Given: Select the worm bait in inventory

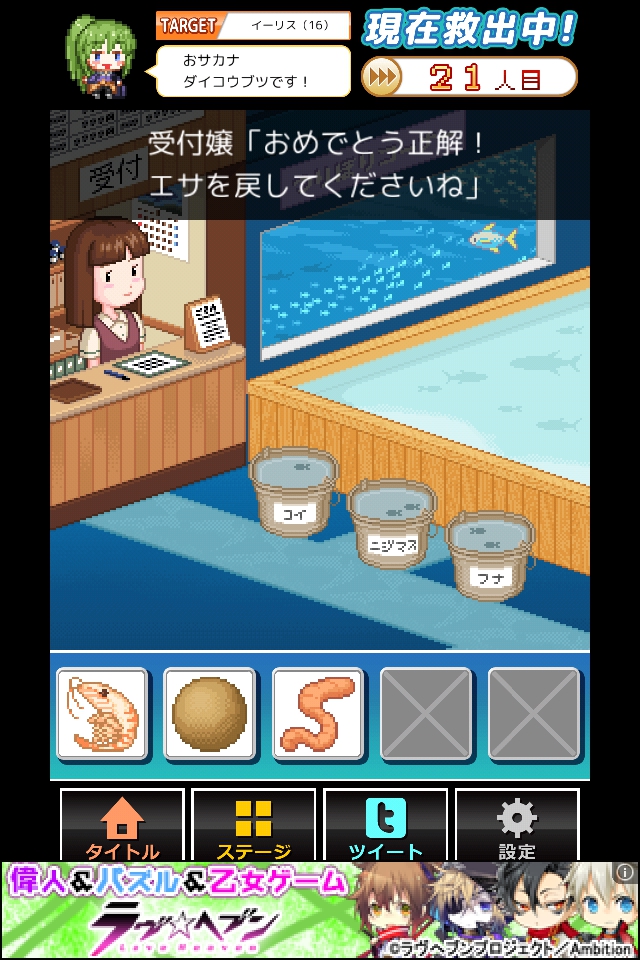Looking at the screenshot, I should 318,714.
